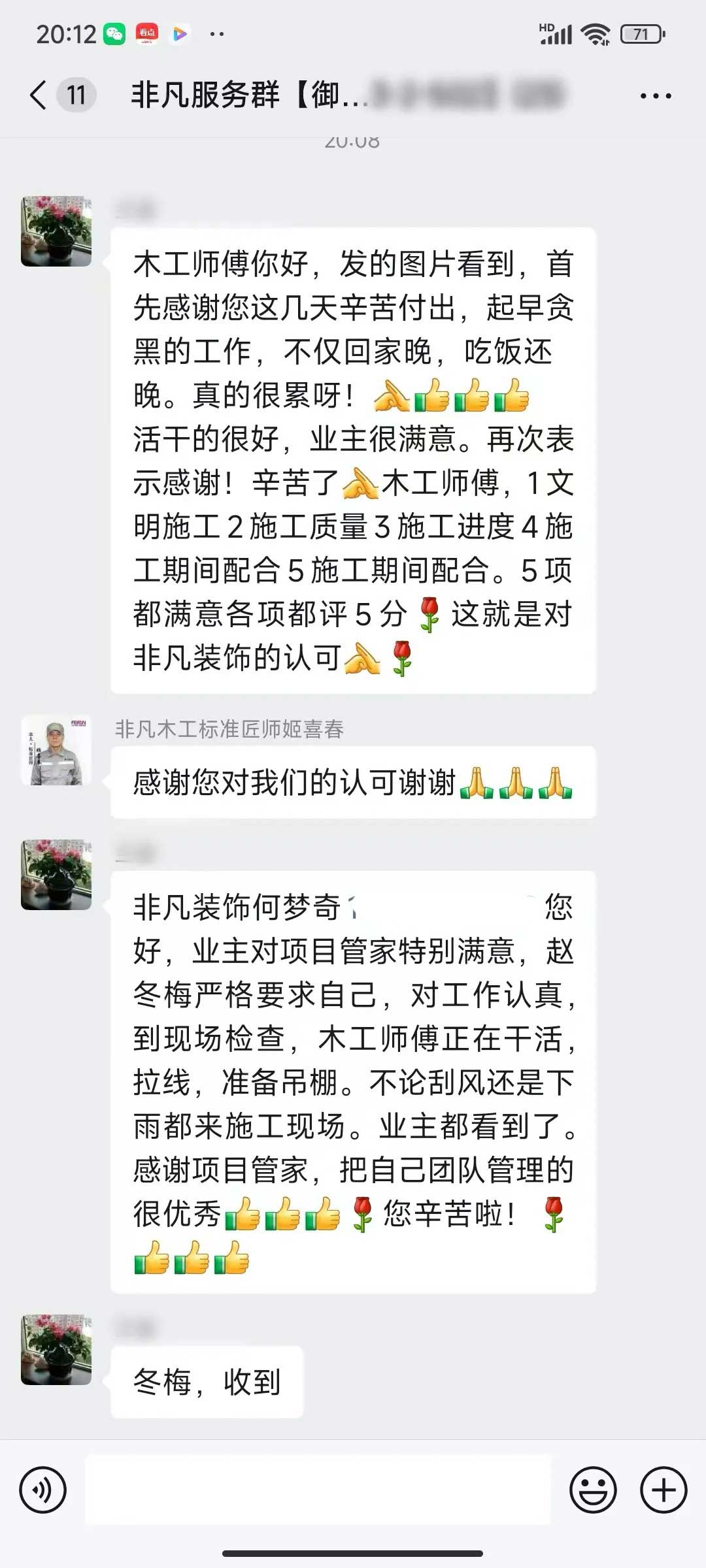Go back to the chat list
Viewport: 706px width, 1568px height.
(39, 95)
